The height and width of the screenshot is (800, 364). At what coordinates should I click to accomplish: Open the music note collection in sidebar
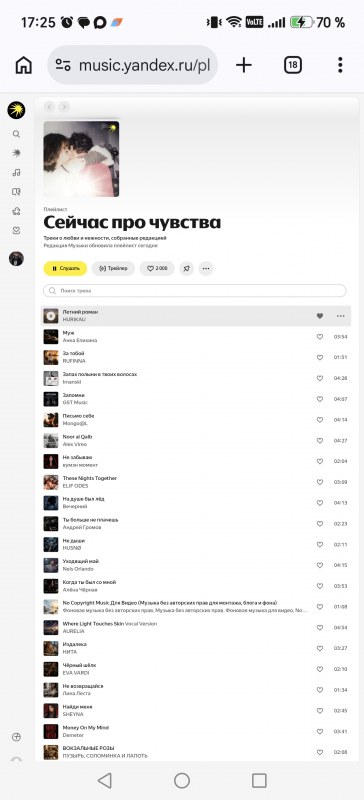pos(16,172)
